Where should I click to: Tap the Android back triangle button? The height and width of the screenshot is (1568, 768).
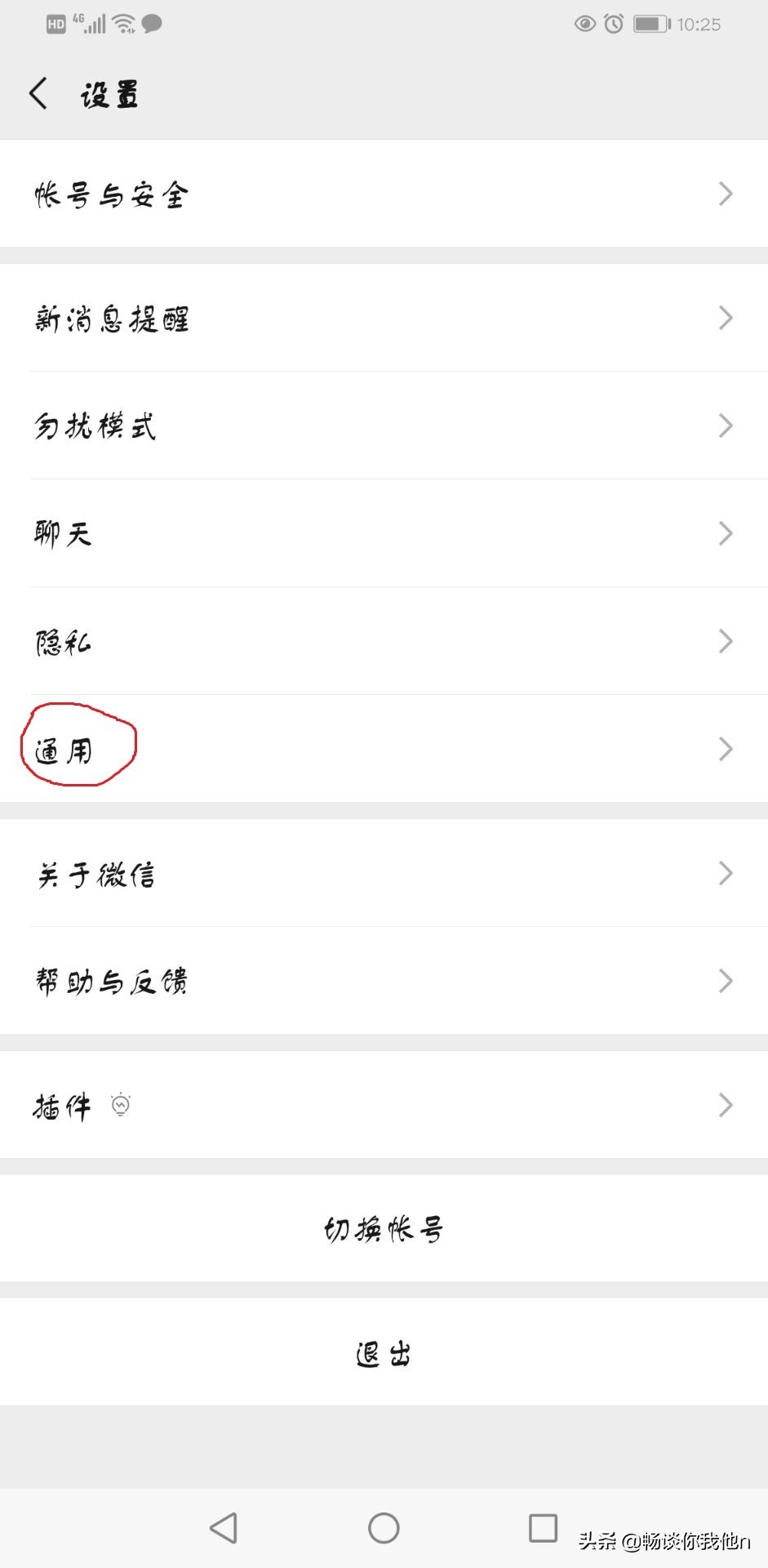(x=223, y=1526)
